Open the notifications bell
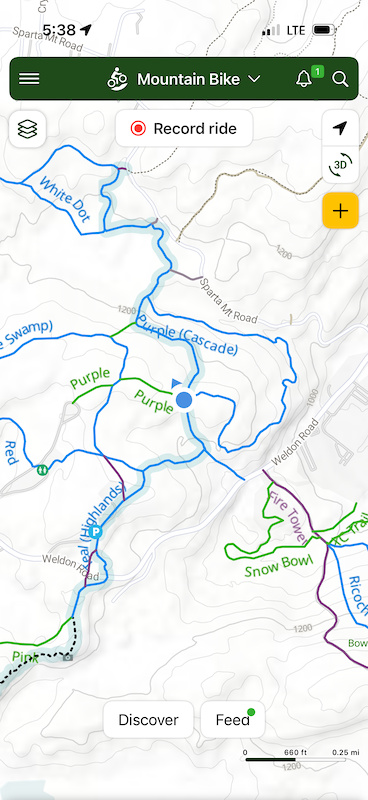Image resolution: width=368 pixels, height=800 pixels. click(304, 79)
